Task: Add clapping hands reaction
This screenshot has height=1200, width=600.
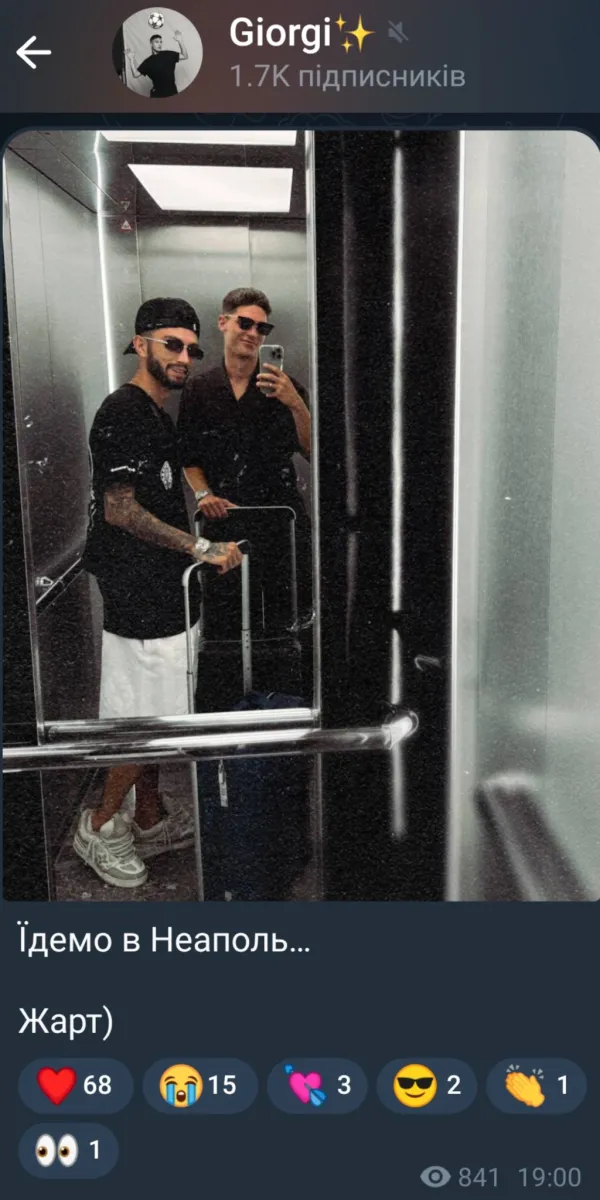Action: [x=535, y=1085]
